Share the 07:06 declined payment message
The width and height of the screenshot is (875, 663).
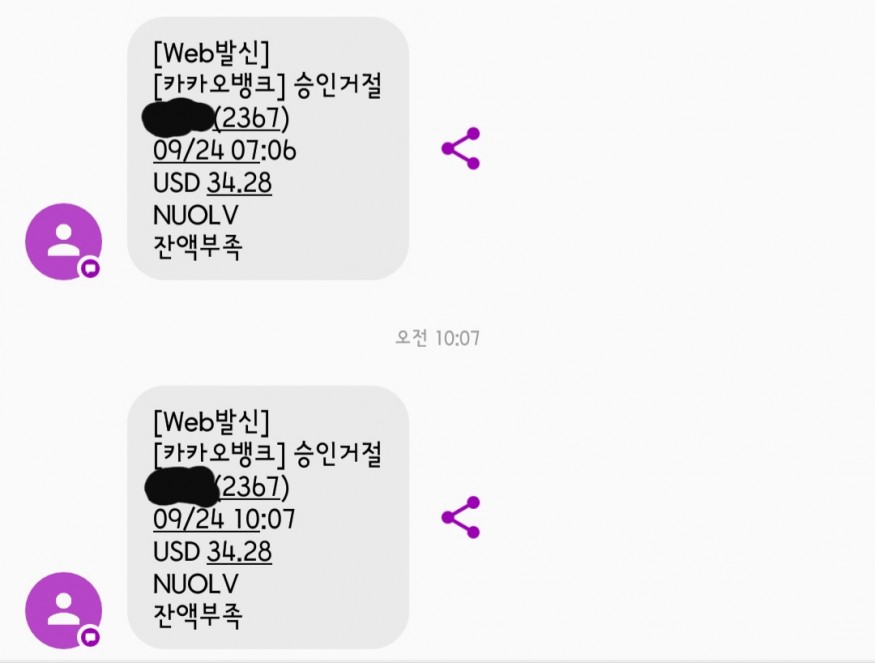click(x=461, y=149)
